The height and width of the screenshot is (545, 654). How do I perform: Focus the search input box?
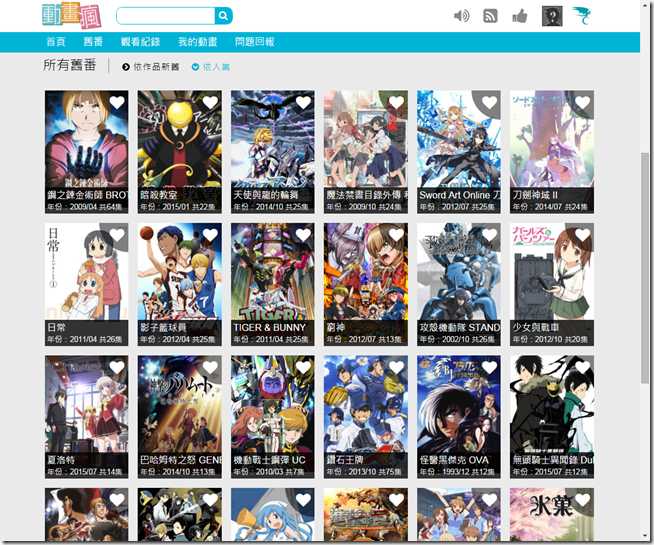[166, 16]
